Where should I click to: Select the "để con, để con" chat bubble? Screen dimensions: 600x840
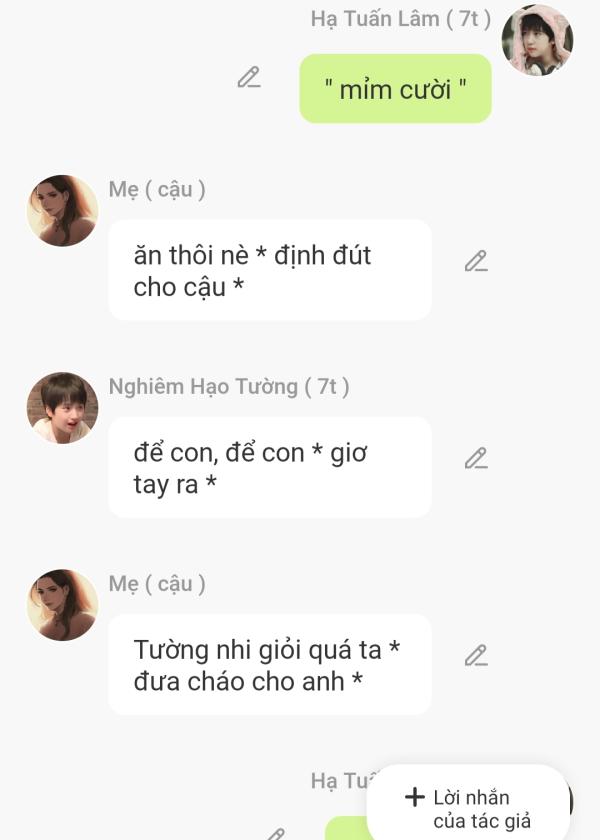pos(269,467)
